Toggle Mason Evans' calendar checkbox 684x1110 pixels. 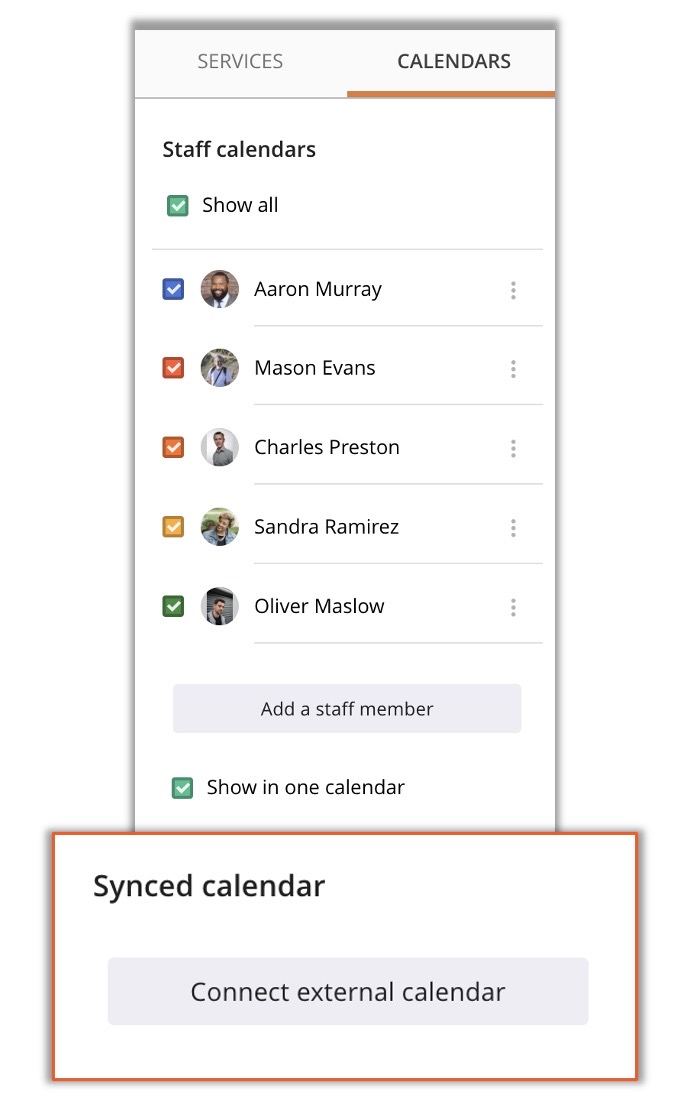173,368
